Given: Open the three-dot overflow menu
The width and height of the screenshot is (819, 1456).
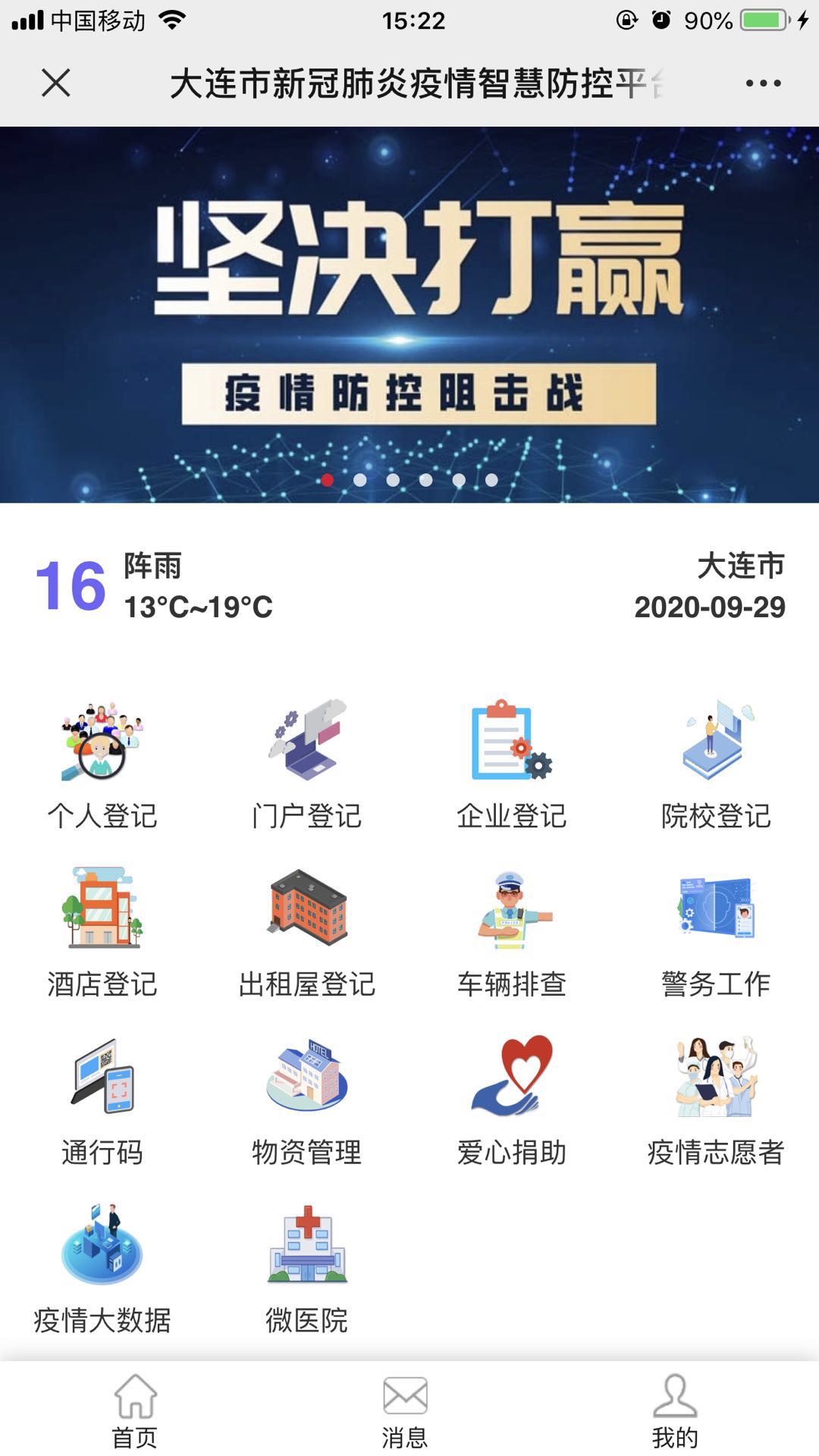Looking at the screenshot, I should (x=762, y=83).
